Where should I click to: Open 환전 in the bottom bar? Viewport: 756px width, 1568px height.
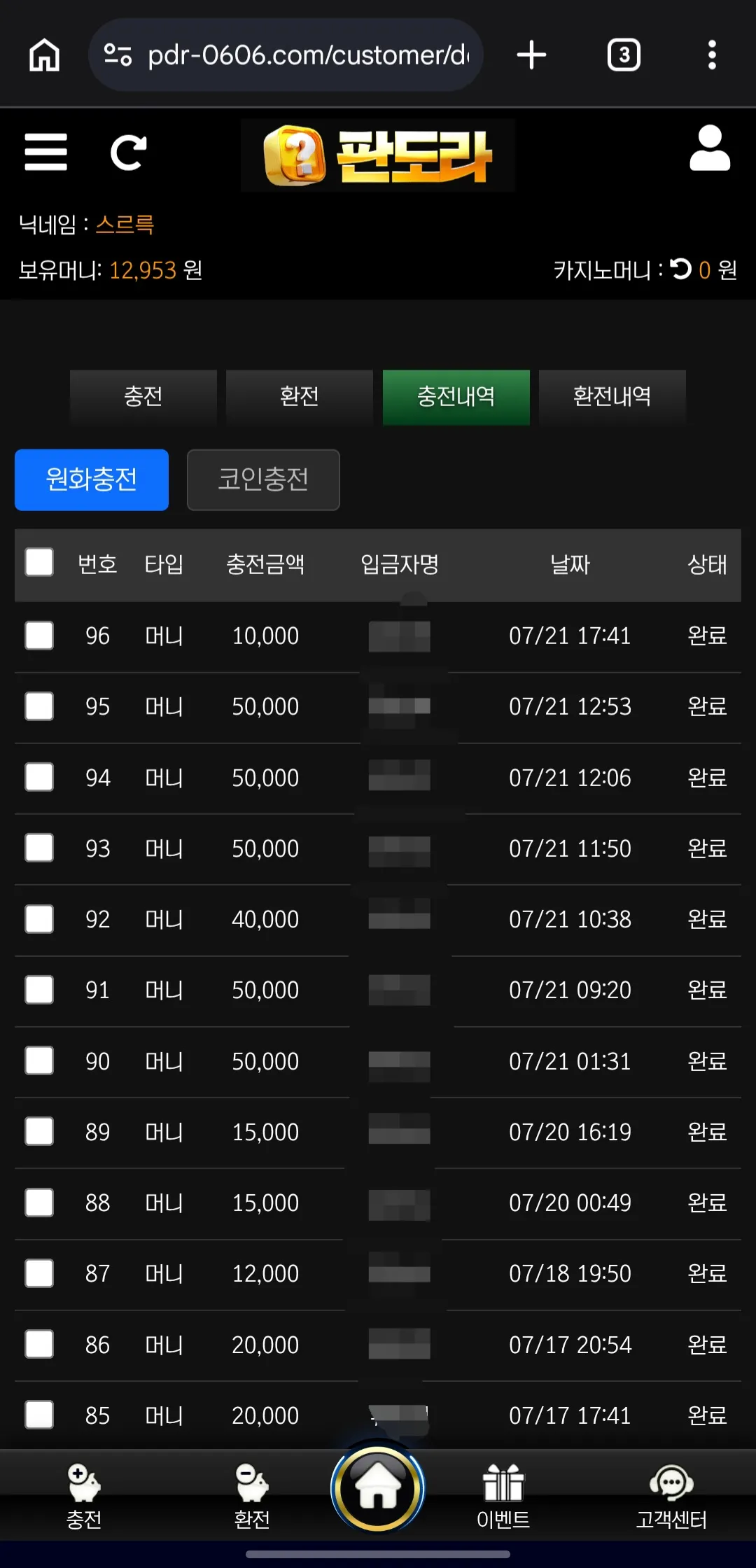click(252, 1497)
